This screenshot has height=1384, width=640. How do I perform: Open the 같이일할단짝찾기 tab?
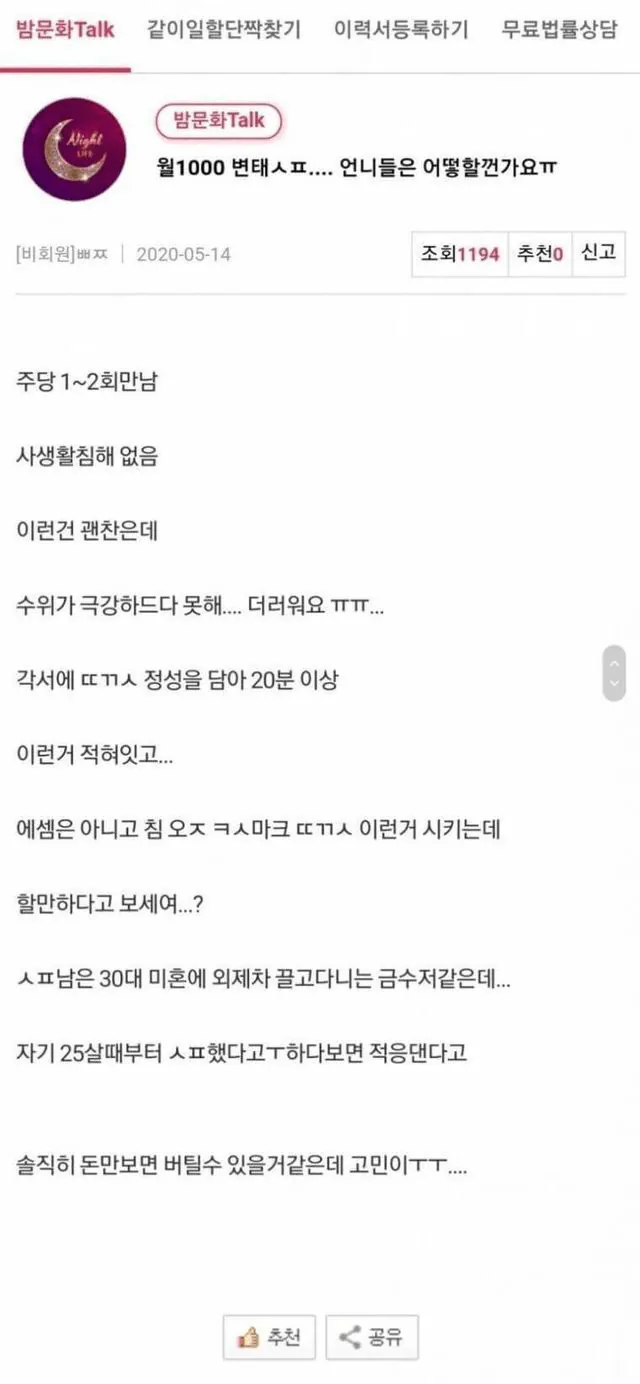[x=224, y=29]
